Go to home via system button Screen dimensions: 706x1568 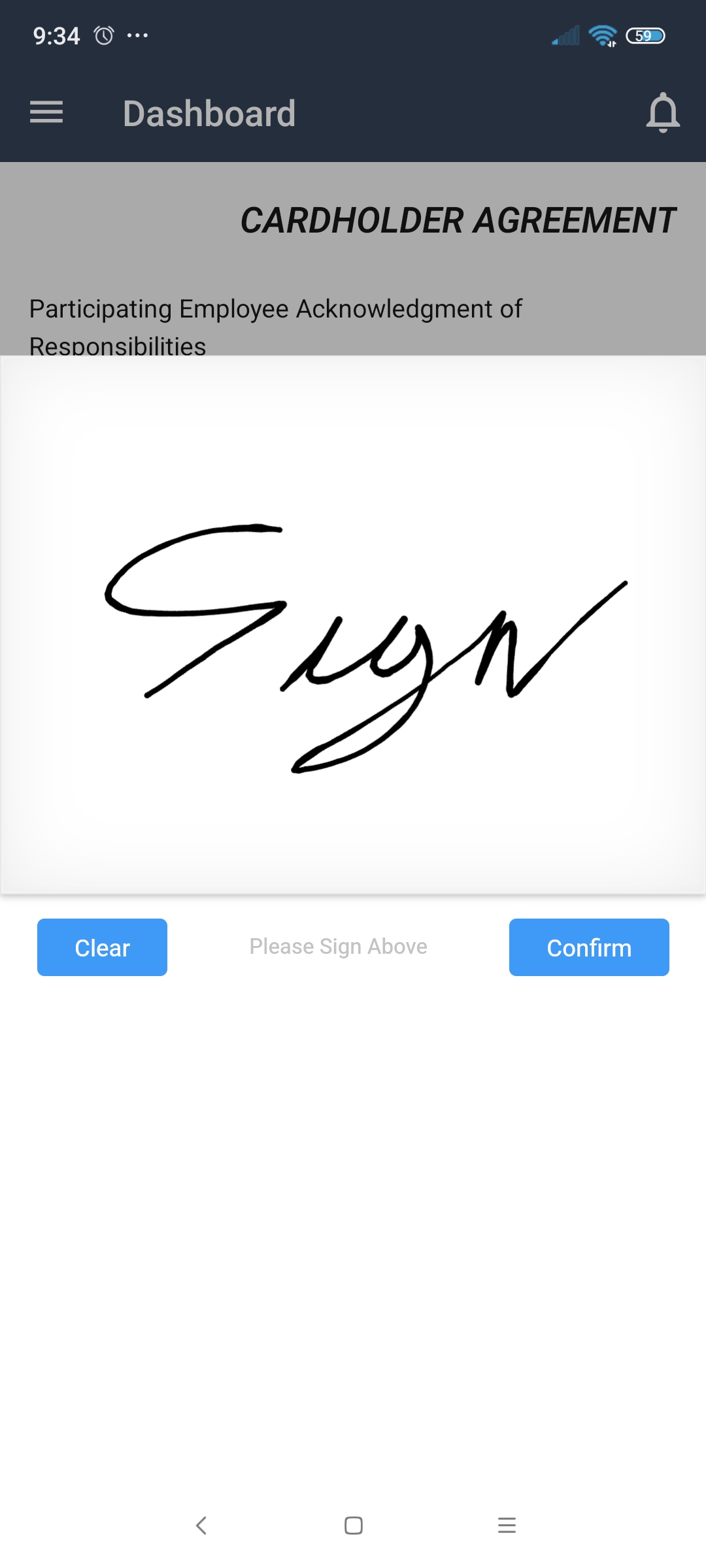[x=354, y=1526]
